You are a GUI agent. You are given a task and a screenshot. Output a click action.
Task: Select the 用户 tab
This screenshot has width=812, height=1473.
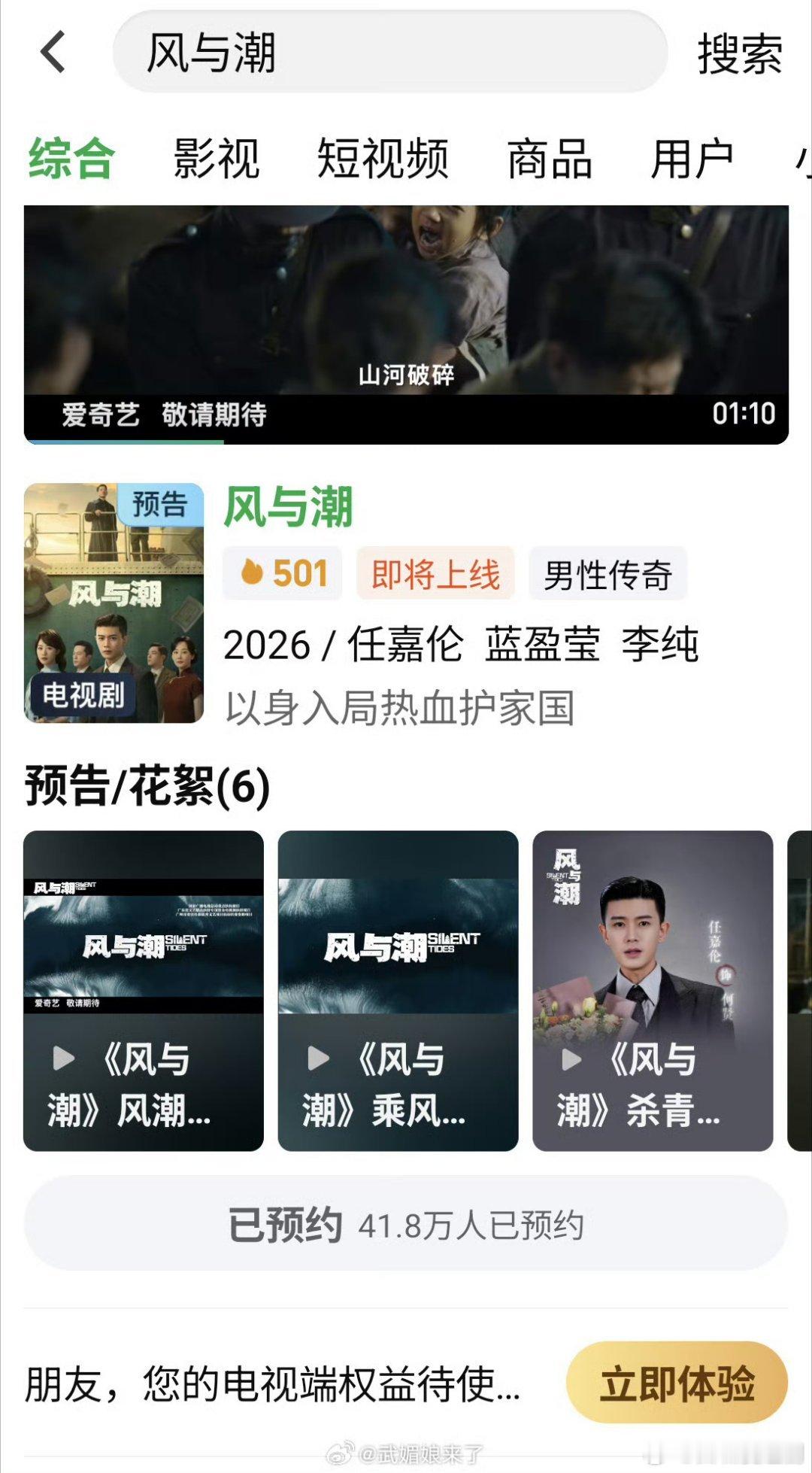coord(692,159)
